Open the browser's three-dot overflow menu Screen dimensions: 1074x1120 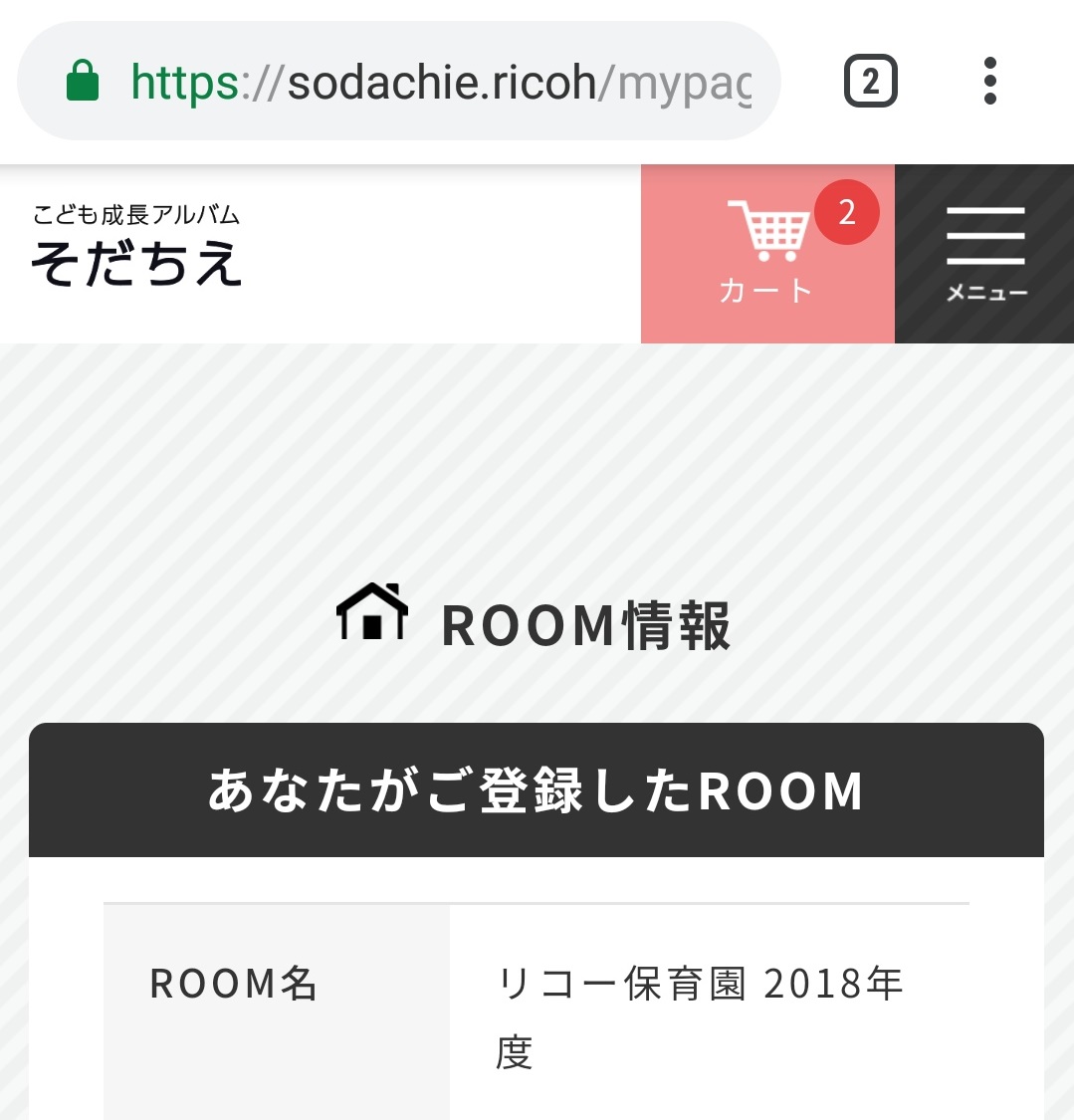pyautogui.click(x=990, y=82)
